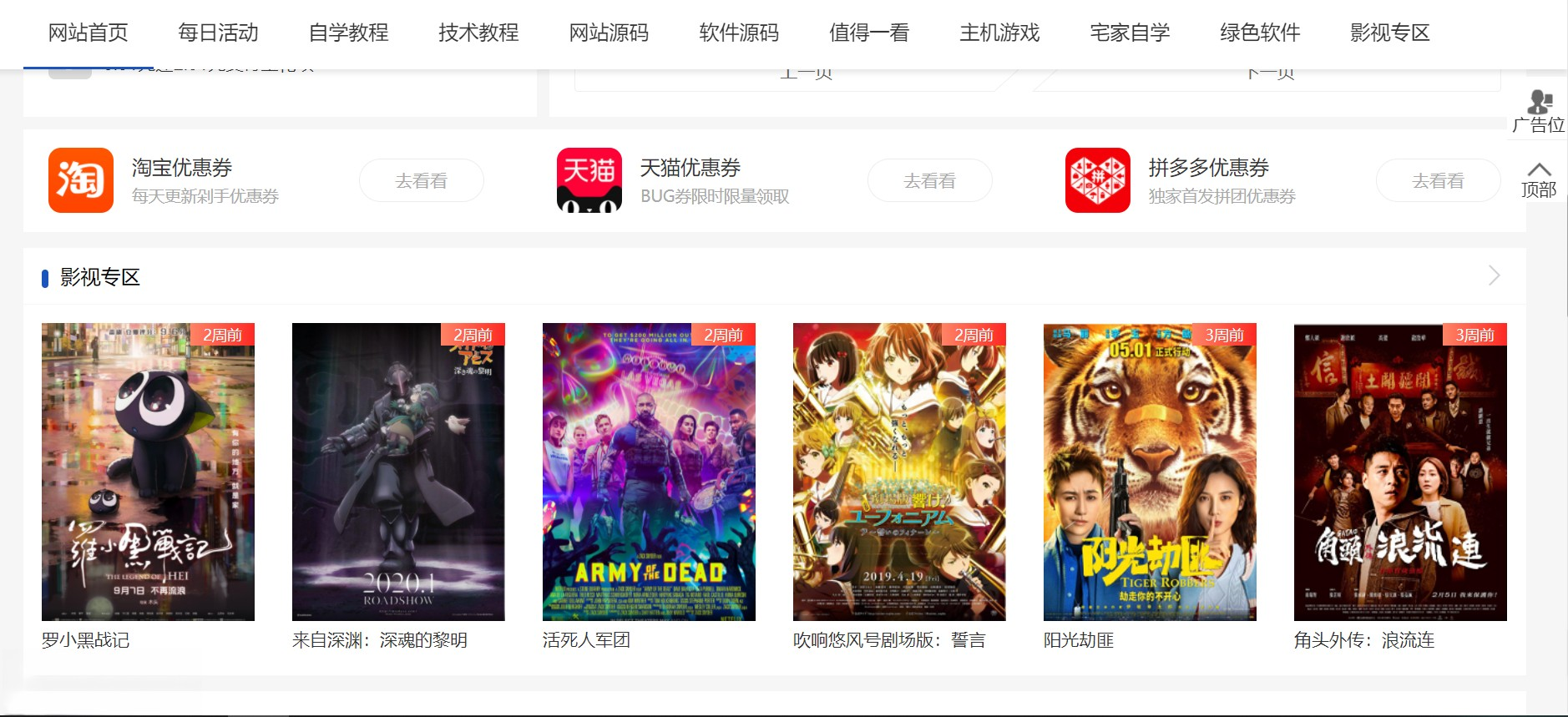This screenshot has width=1568, height=717.
Task: Open the 网站首页 nav tab
Action: (88, 33)
